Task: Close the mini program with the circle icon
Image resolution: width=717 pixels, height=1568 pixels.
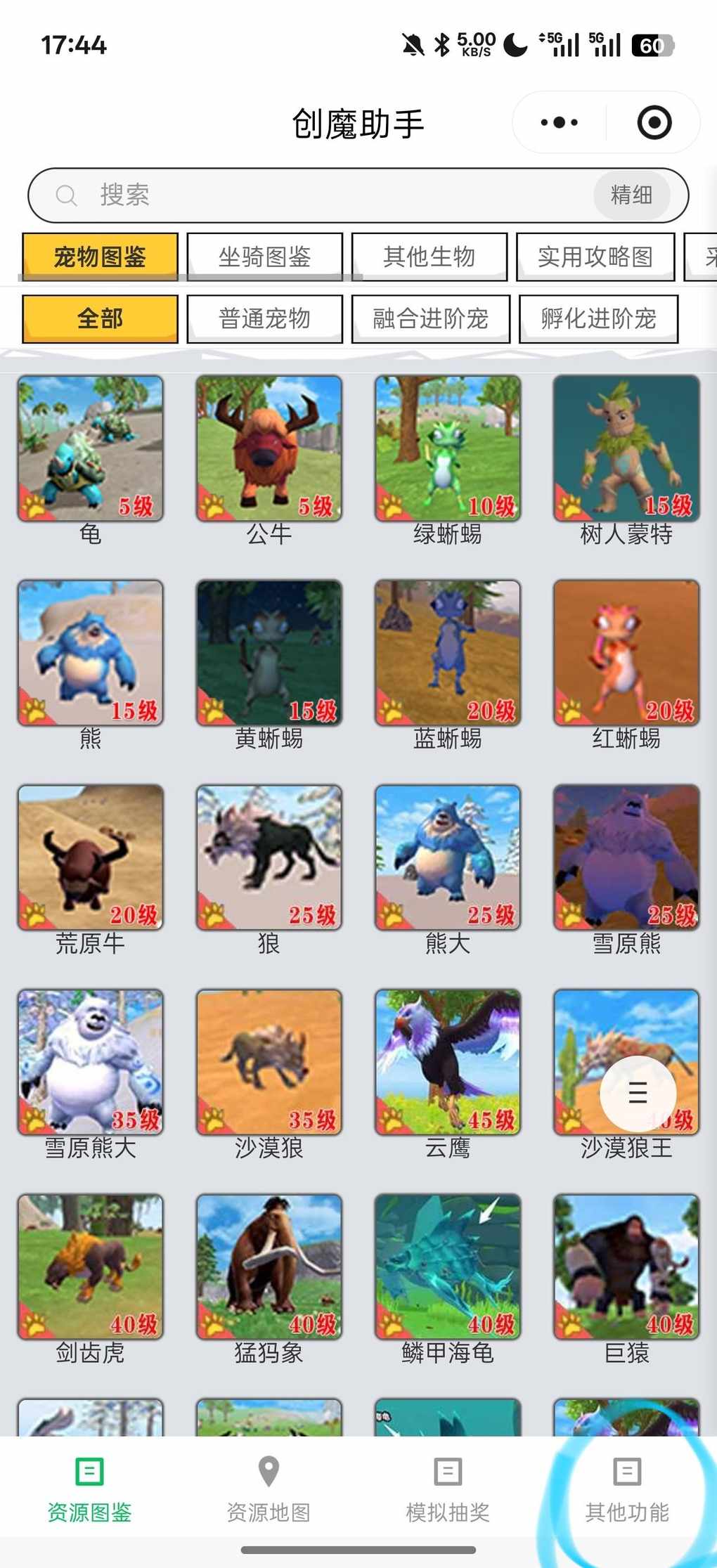Action: pyautogui.click(x=654, y=123)
